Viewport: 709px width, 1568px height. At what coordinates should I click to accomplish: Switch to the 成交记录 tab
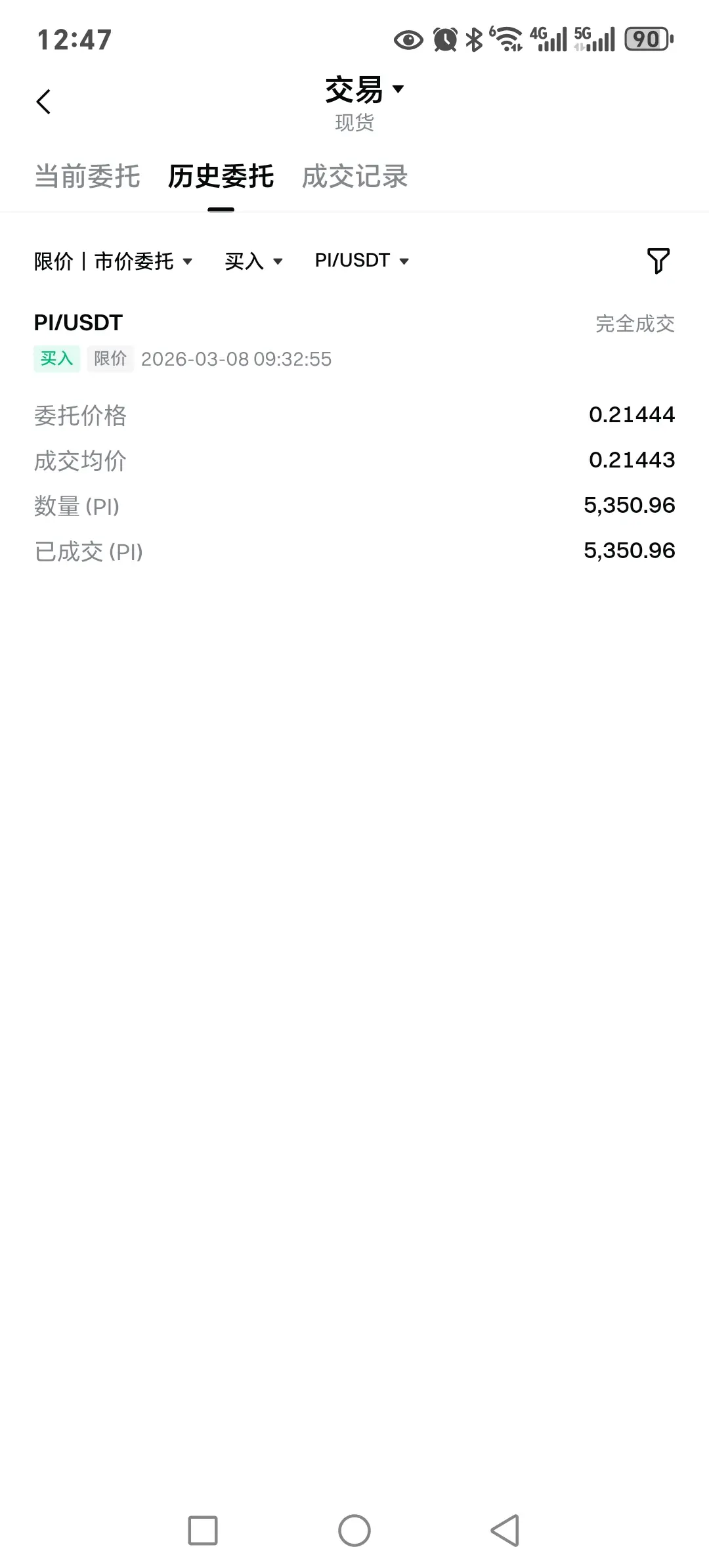[355, 177]
